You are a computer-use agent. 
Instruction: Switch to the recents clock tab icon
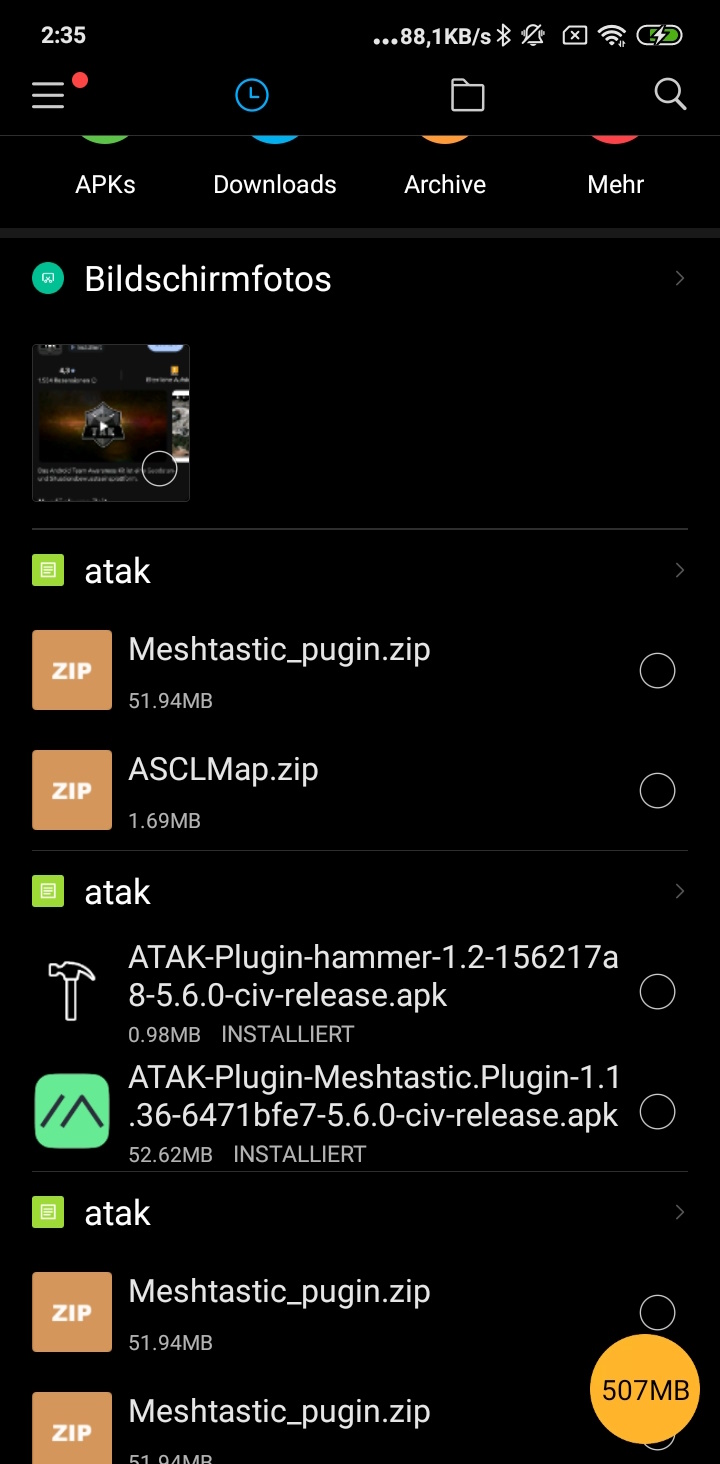click(251, 94)
